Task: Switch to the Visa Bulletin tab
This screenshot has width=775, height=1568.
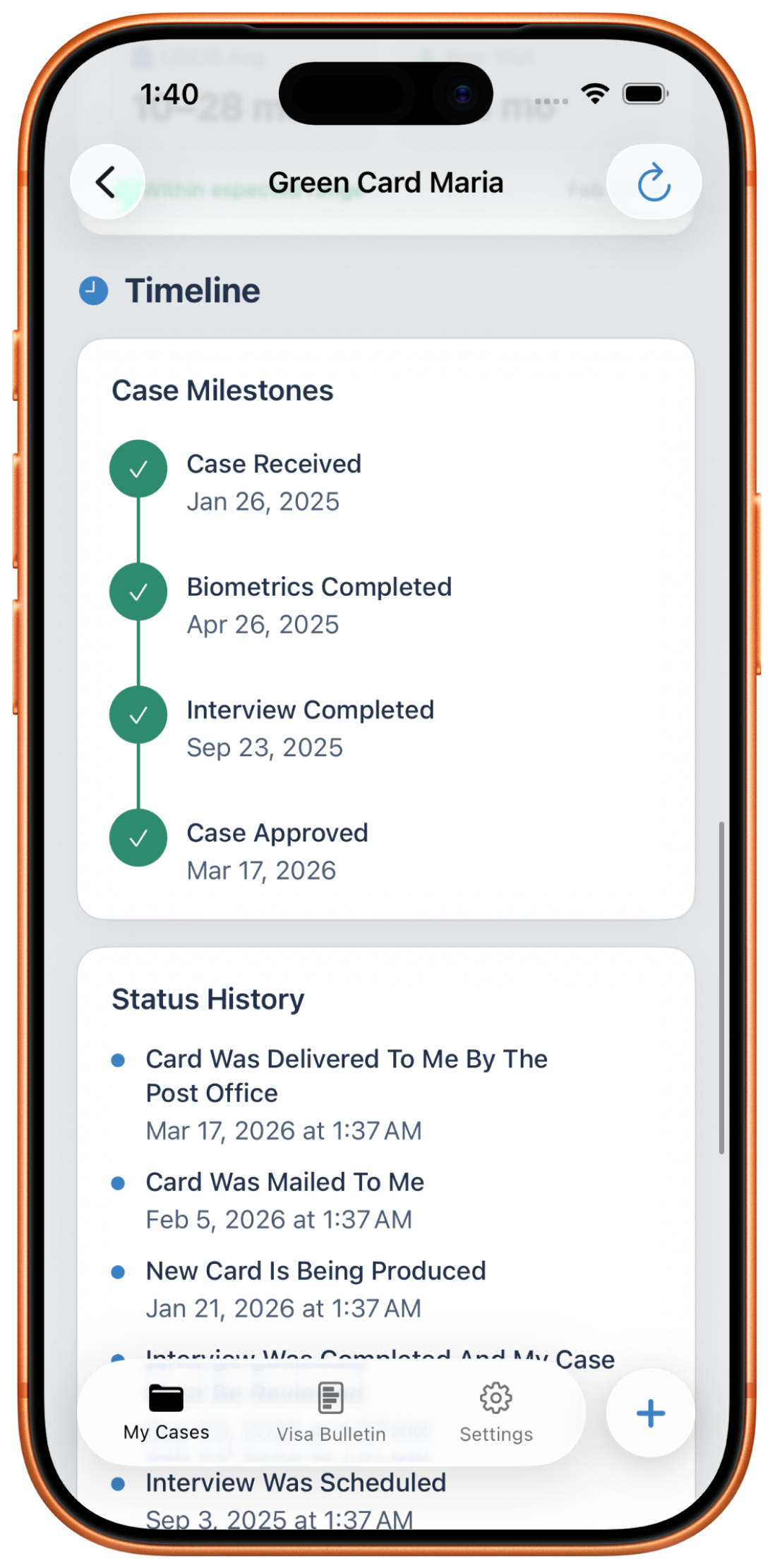Action: 332,1413
